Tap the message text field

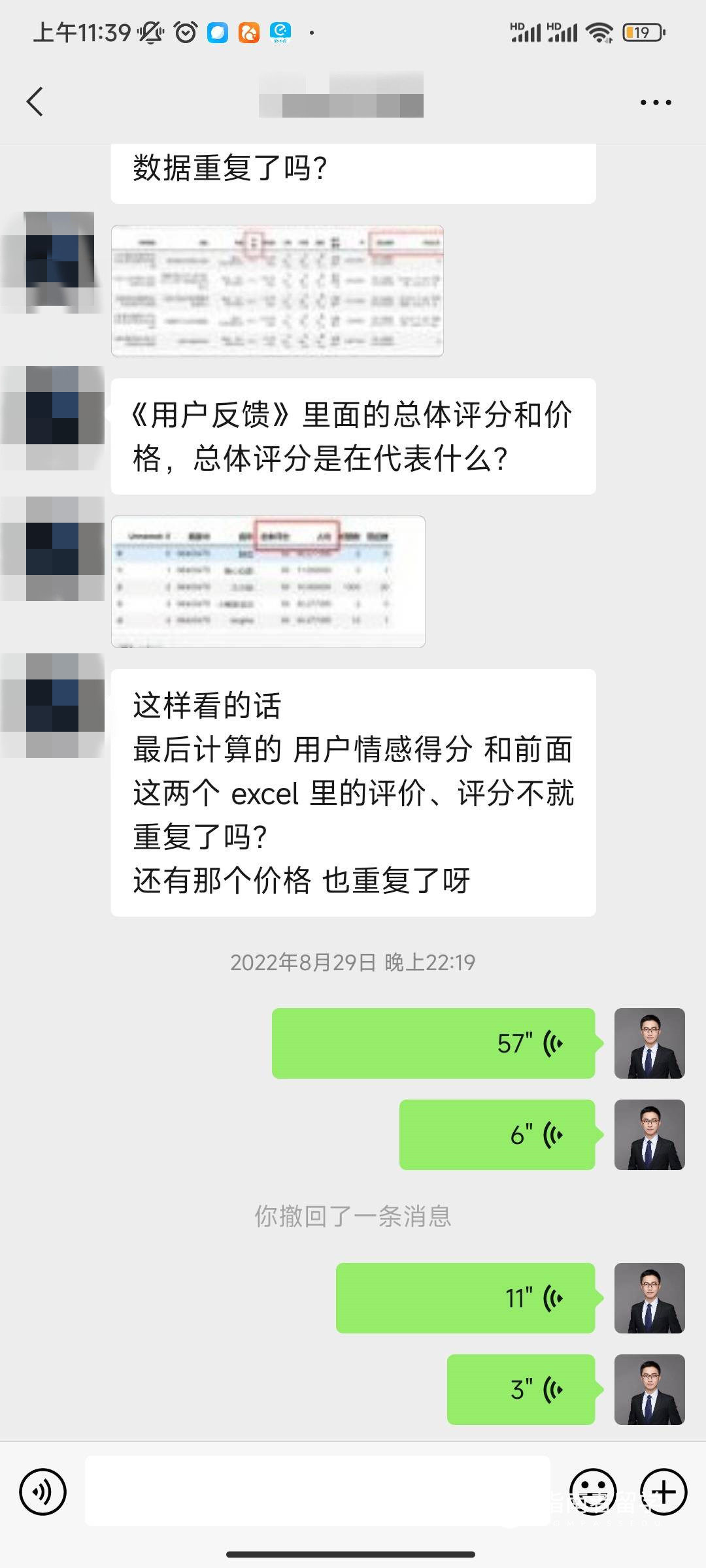[x=318, y=1492]
